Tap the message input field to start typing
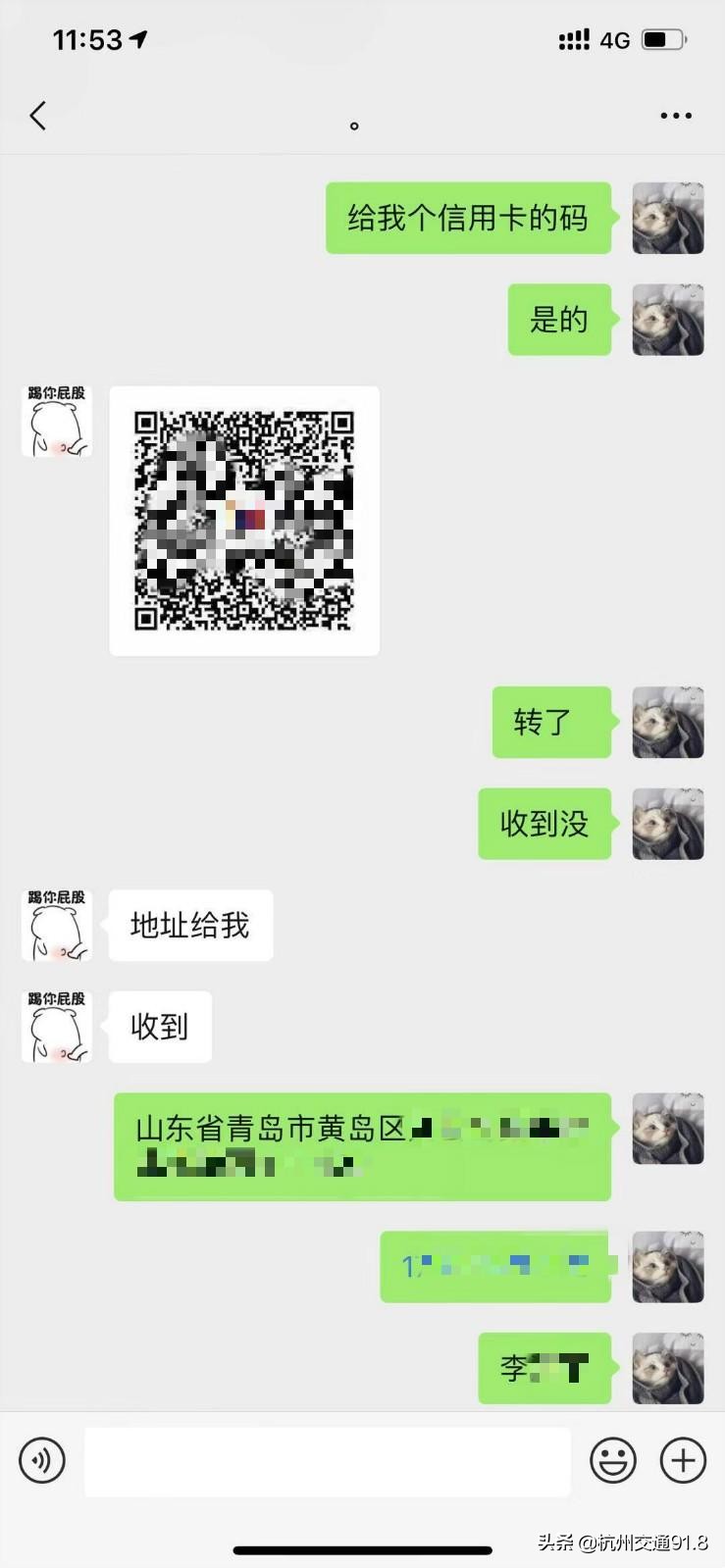Screen dimensions: 725x1568 pos(328,1460)
